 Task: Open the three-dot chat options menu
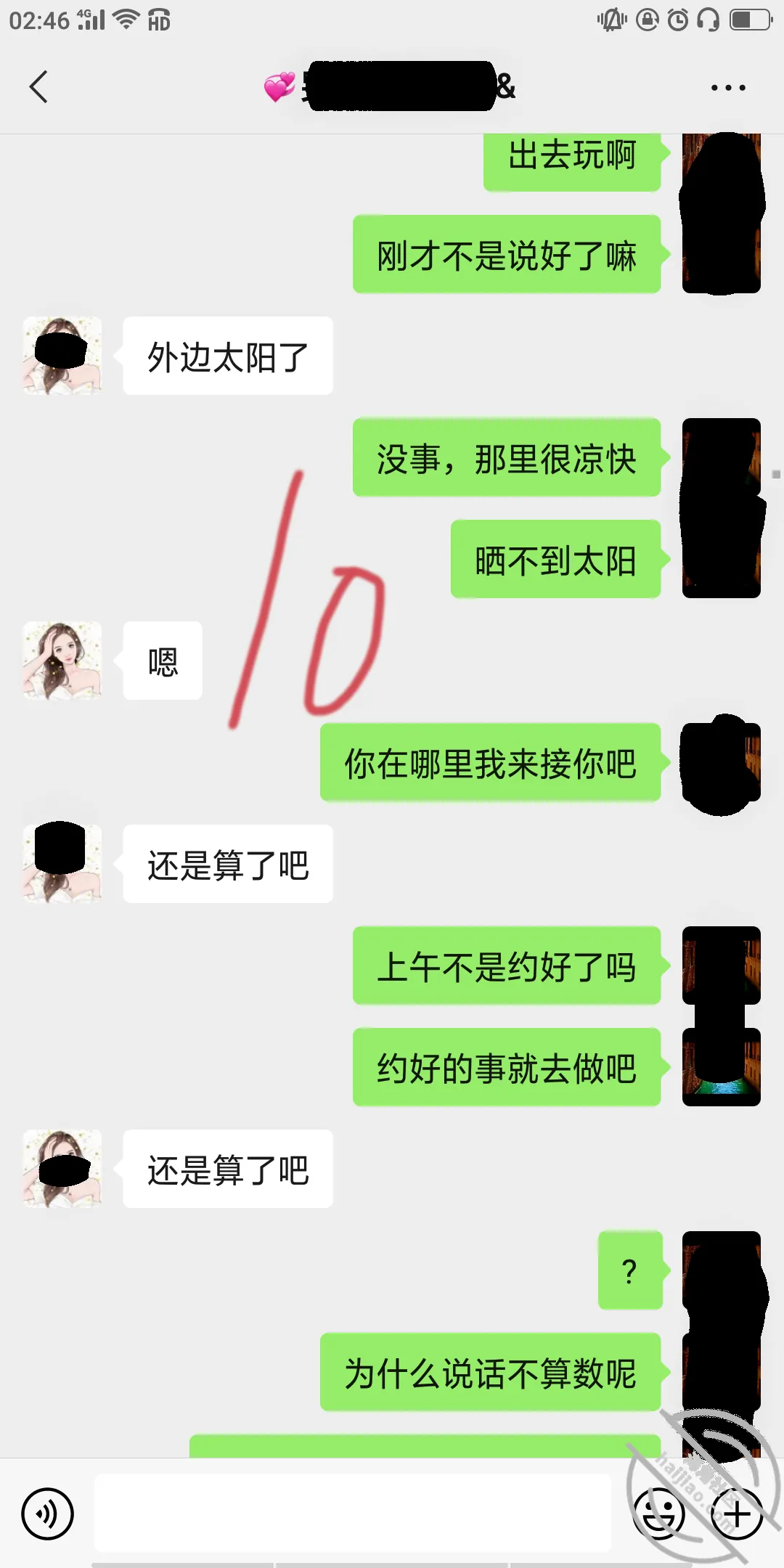click(x=728, y=88)
